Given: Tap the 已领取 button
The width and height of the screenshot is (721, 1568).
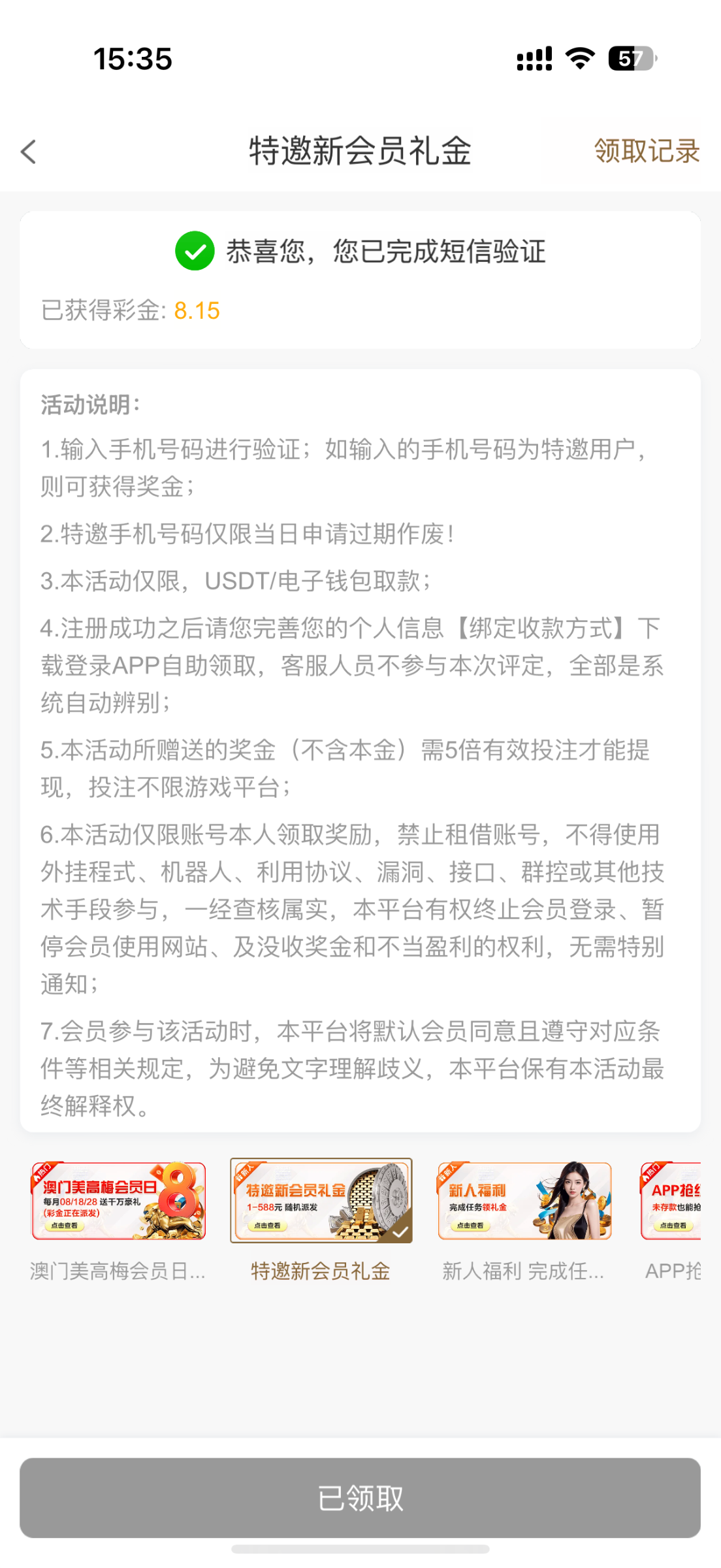Looking at the screenshot, I should 360,1497.
